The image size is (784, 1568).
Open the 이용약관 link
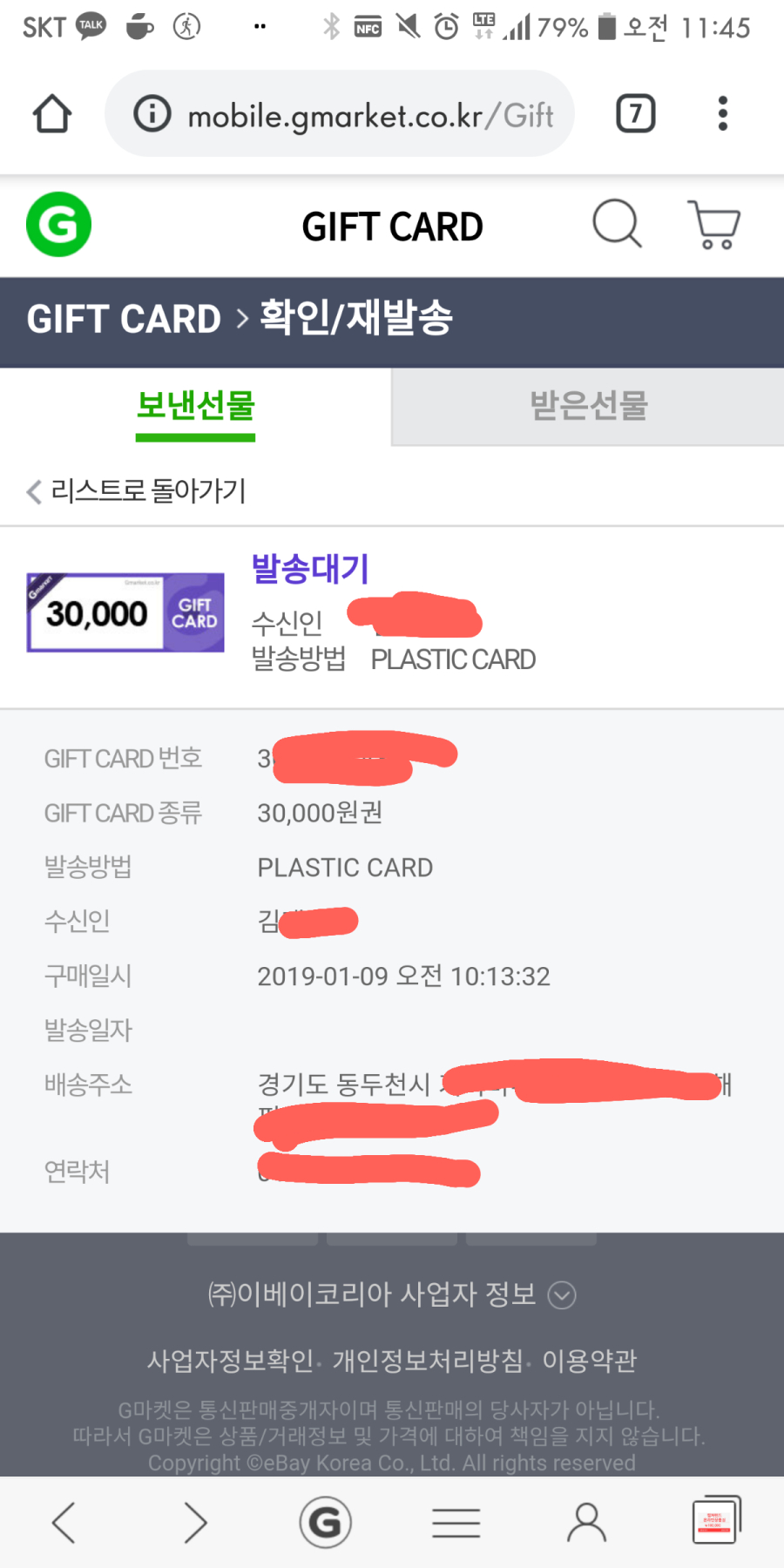pyautogui.click(x=590, y=1361)
